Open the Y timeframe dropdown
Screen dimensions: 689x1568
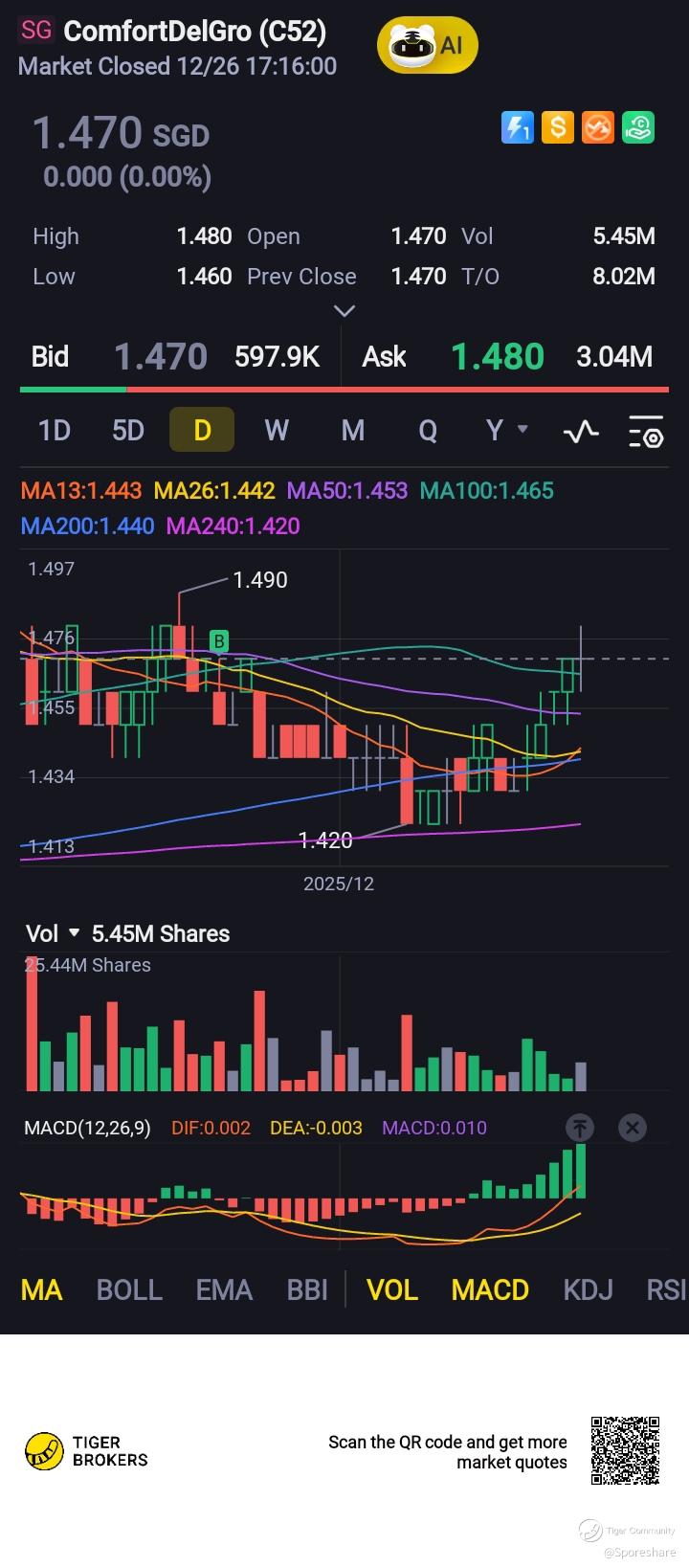[x=505, y=430]
